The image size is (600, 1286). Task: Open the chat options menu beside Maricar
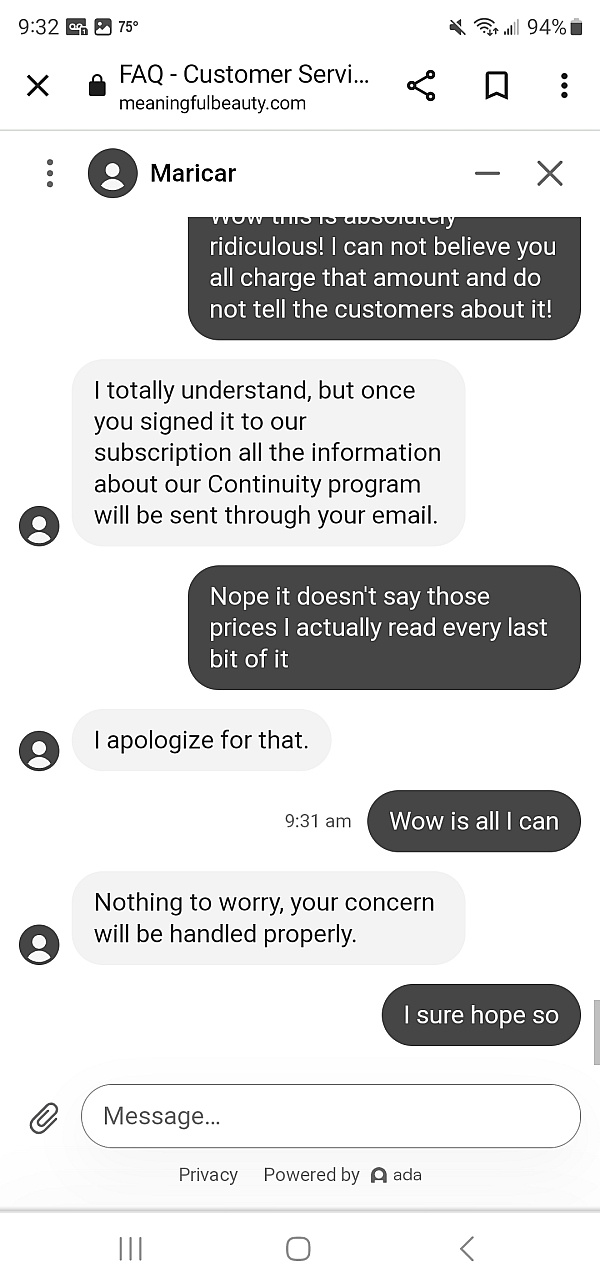tap(49, 174)
